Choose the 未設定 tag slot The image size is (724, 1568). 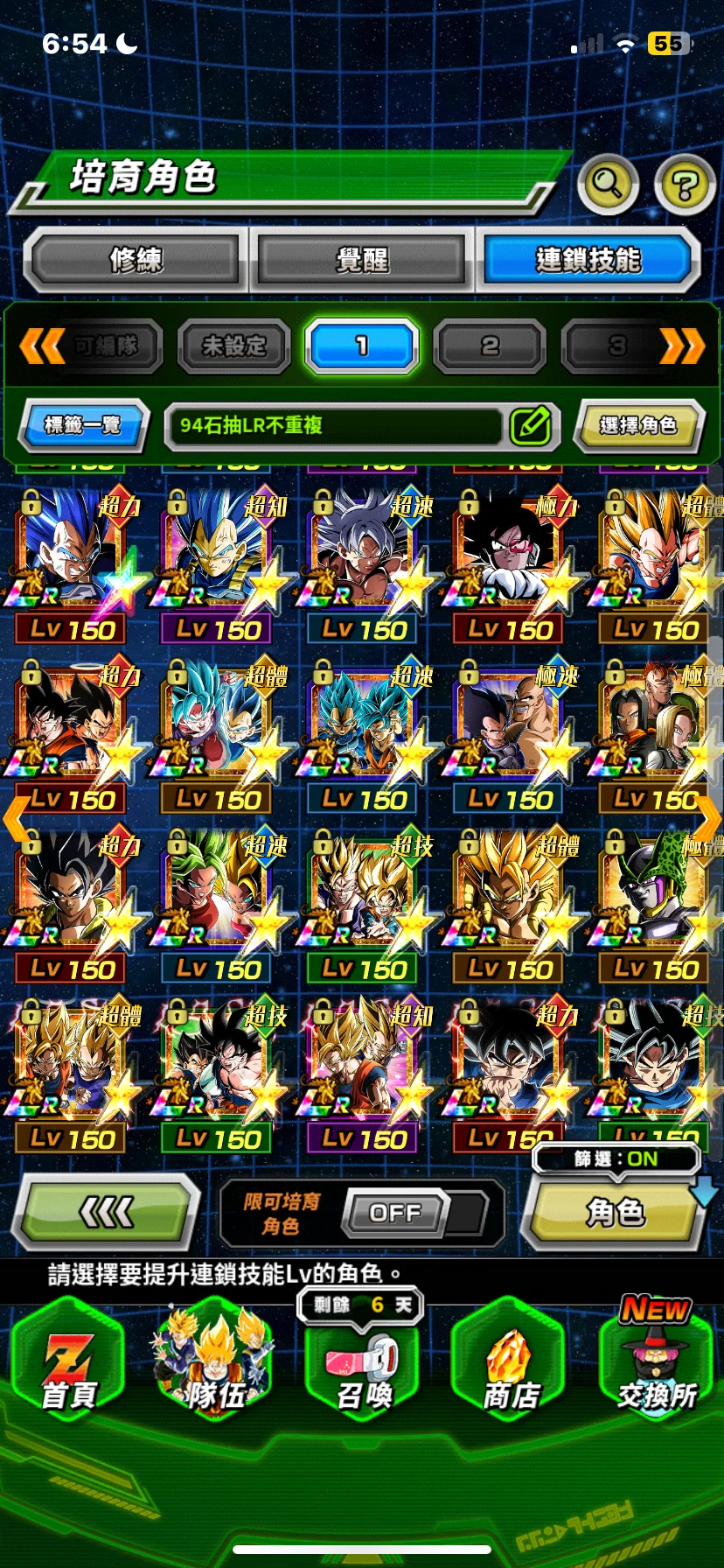[x=233, y=346]
